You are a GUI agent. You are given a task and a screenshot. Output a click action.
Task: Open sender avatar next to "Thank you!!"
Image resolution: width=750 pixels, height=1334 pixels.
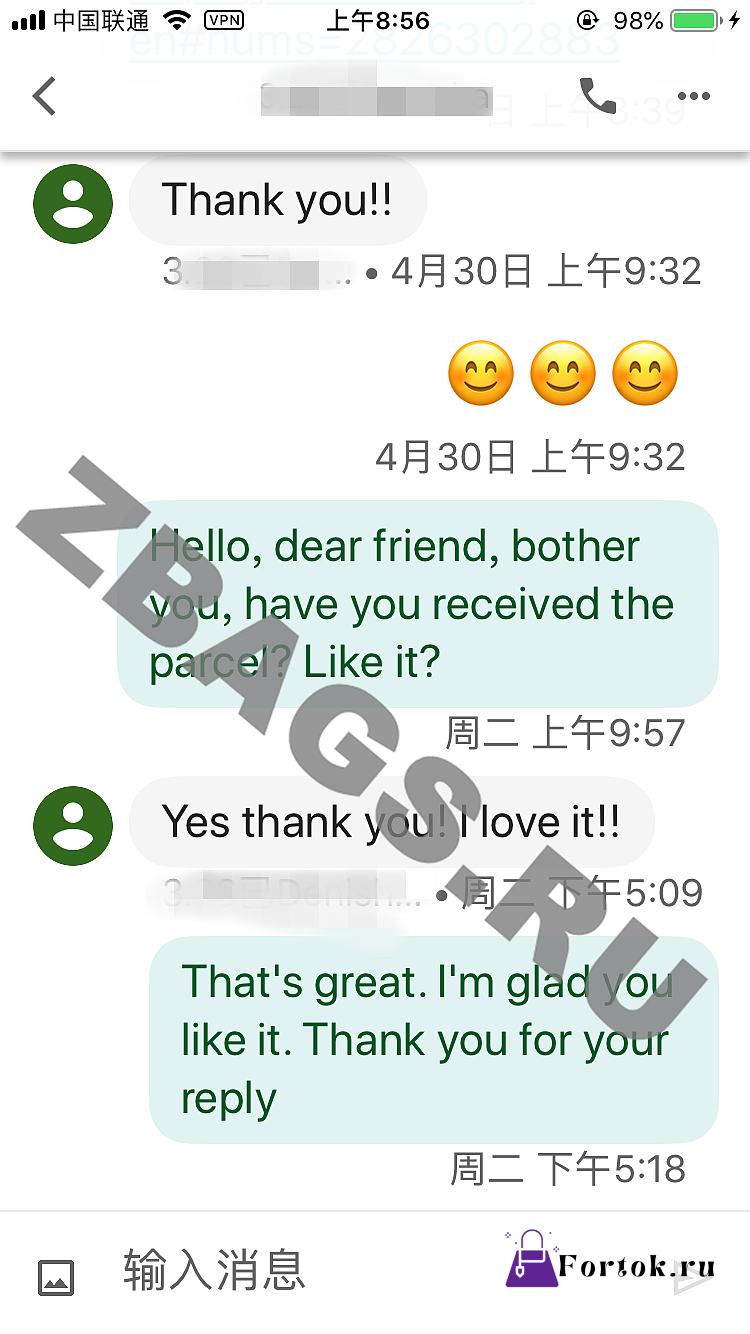tap(73, 204)
